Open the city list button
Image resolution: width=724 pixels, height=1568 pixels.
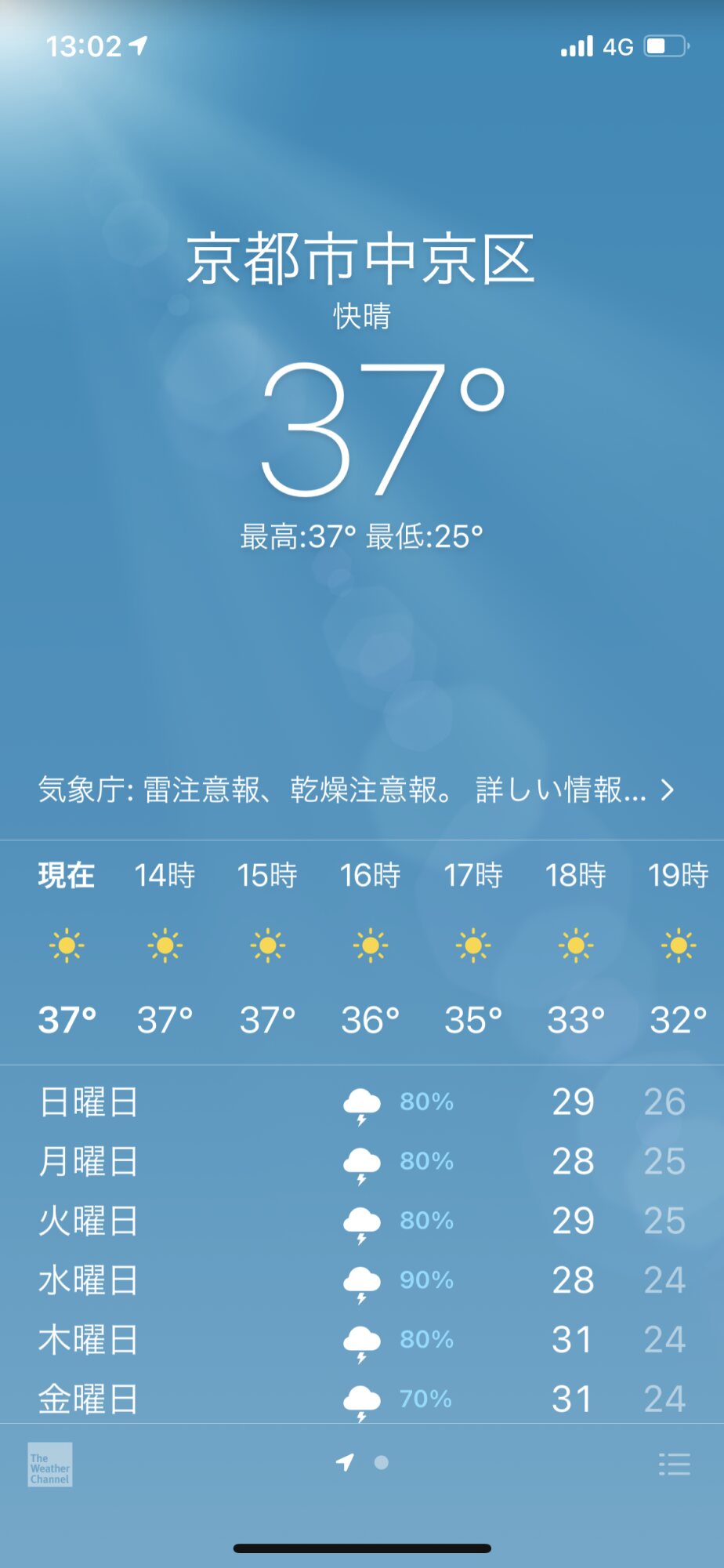(x=674, y=1464)
